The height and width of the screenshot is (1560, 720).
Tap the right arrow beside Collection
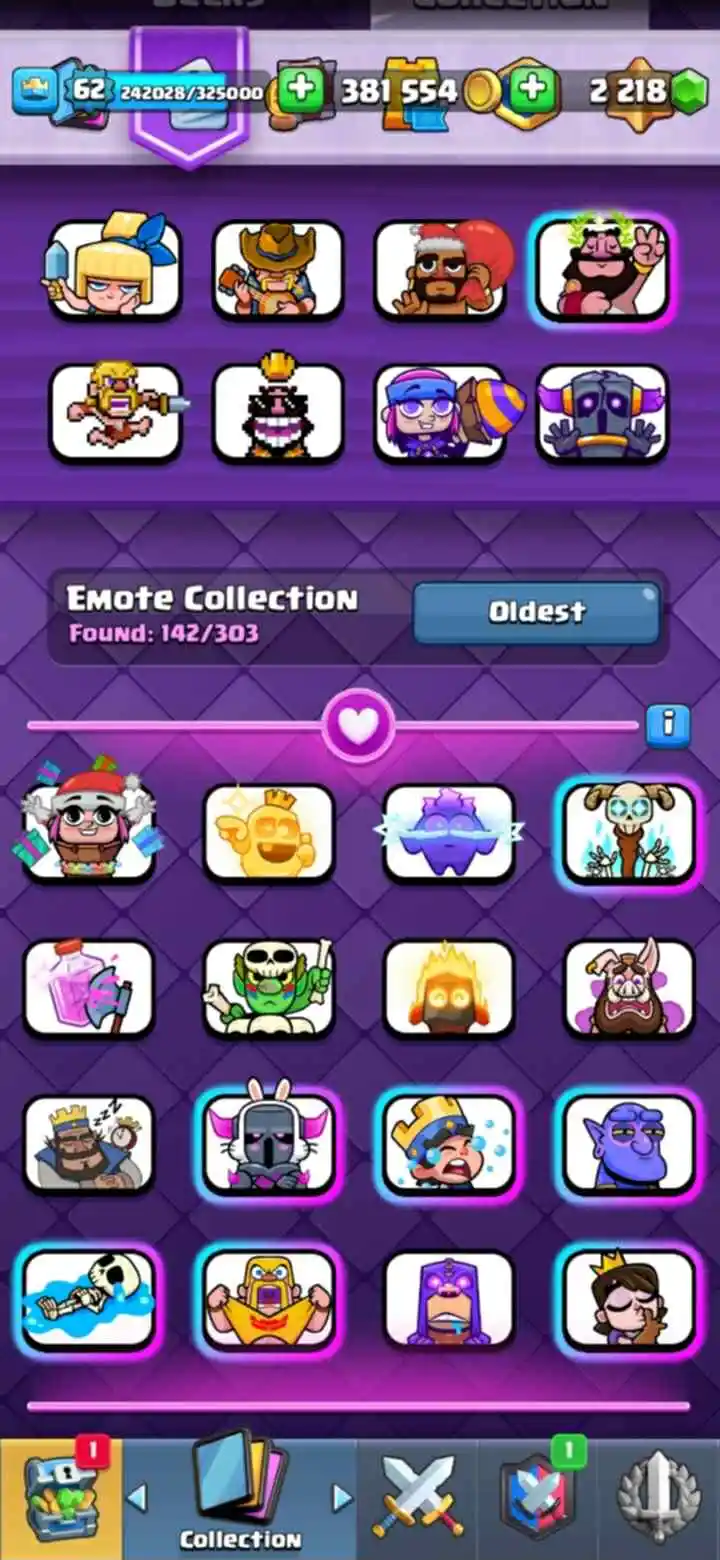tap(342, 1498)
